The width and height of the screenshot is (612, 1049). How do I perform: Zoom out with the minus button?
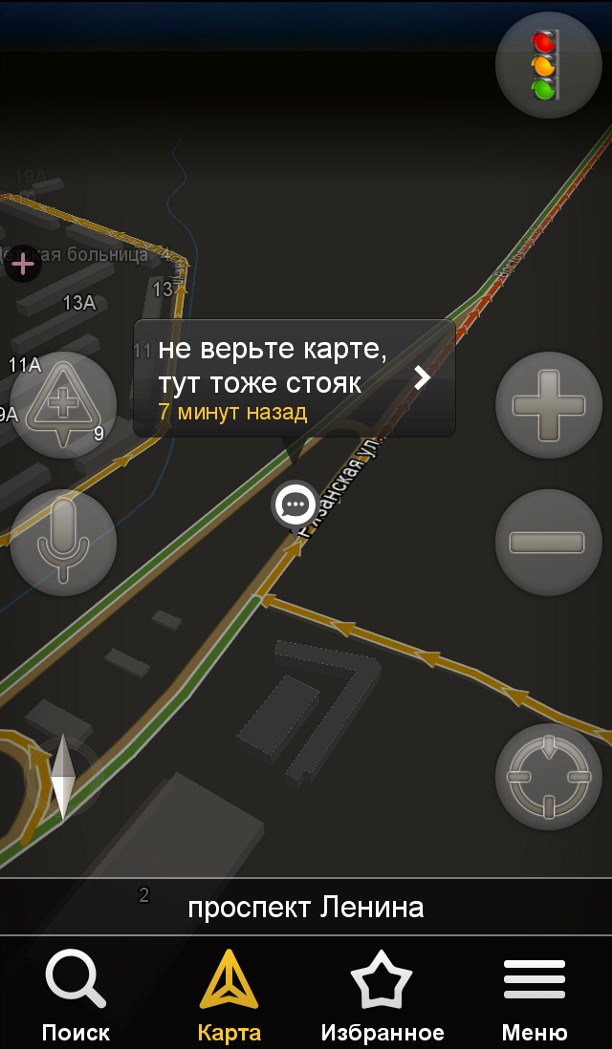(548, 542)
